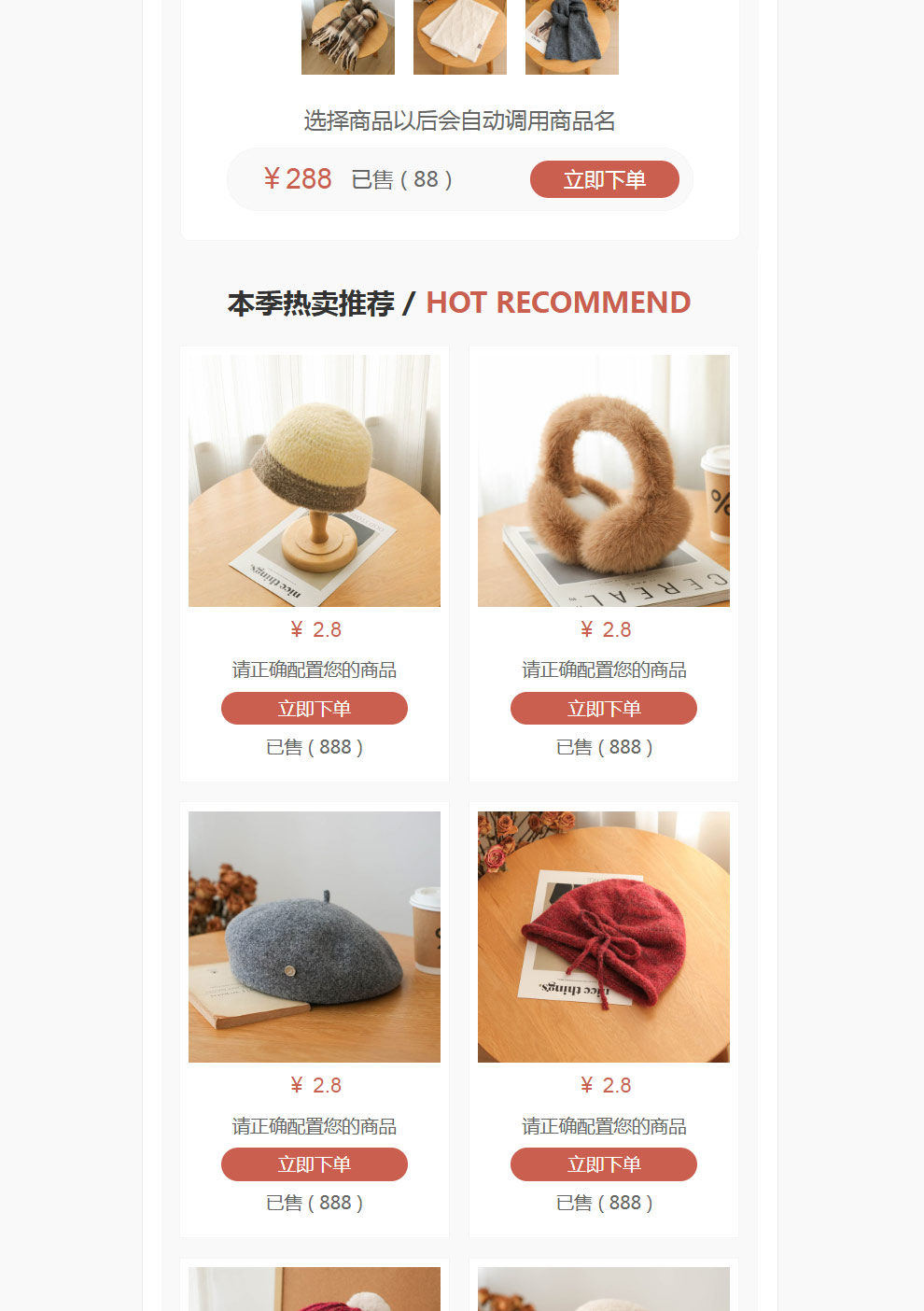
Task: Tap the order button beside the ¥288 price
Action: (x=604, y=179)
